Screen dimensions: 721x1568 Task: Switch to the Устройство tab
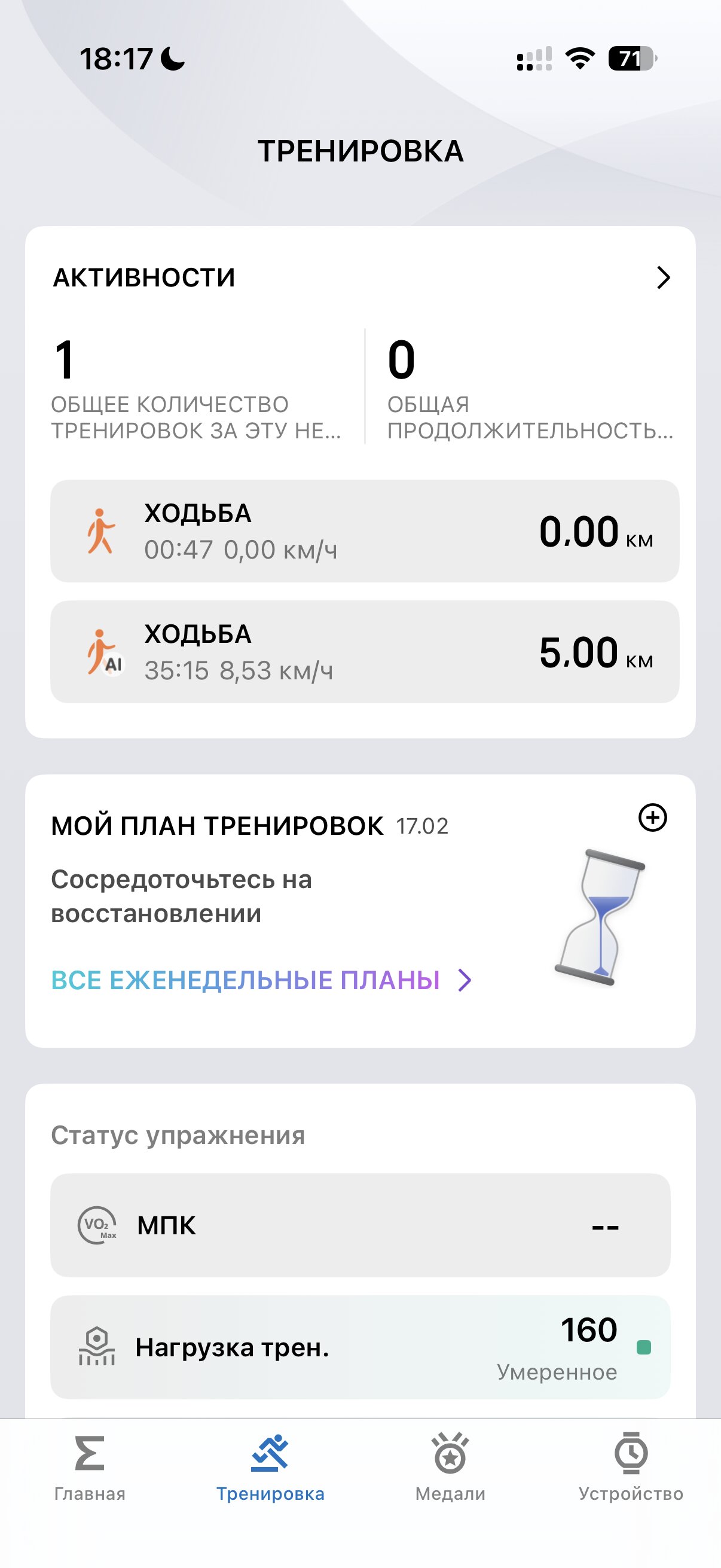630,1467
